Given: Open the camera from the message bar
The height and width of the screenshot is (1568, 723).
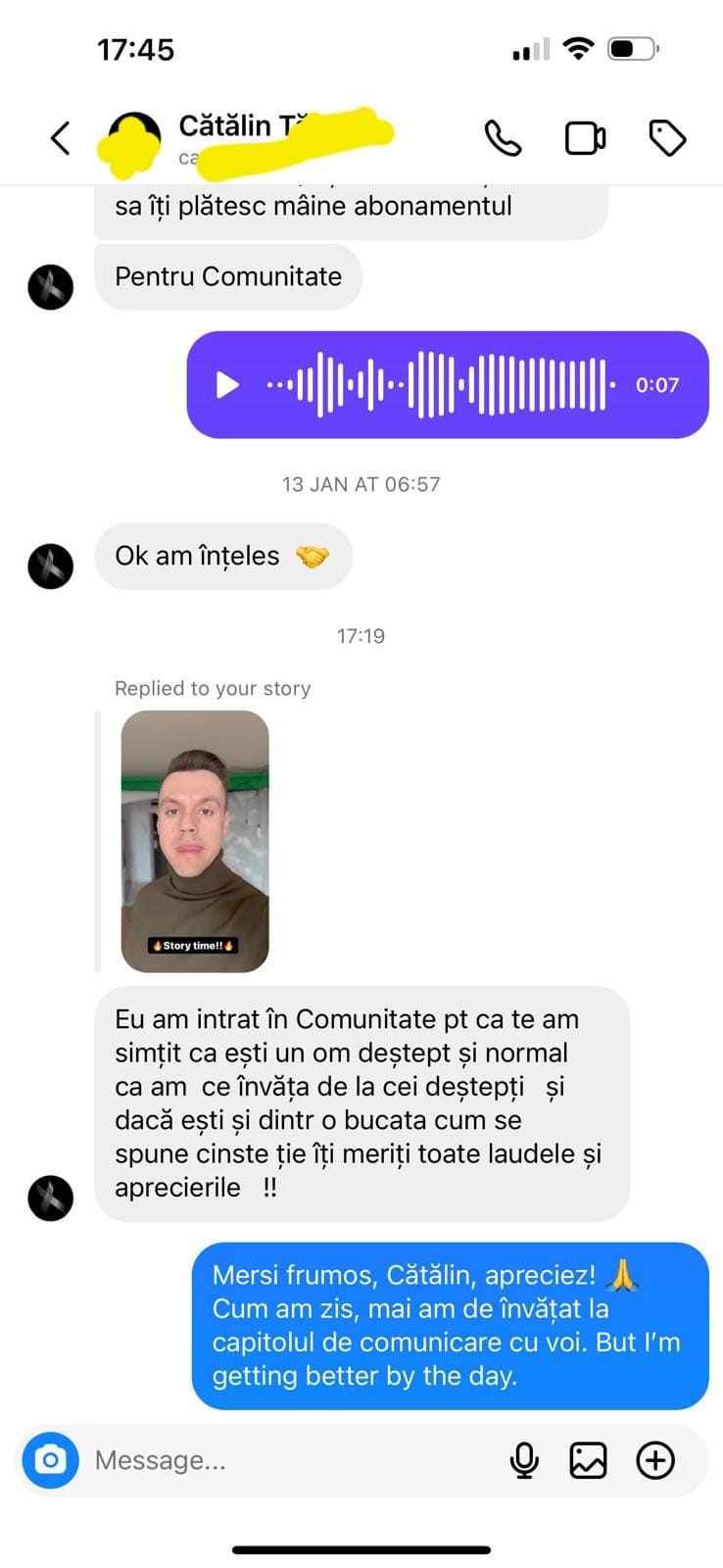Looking at the screenshot, I should pos(50,1460).
